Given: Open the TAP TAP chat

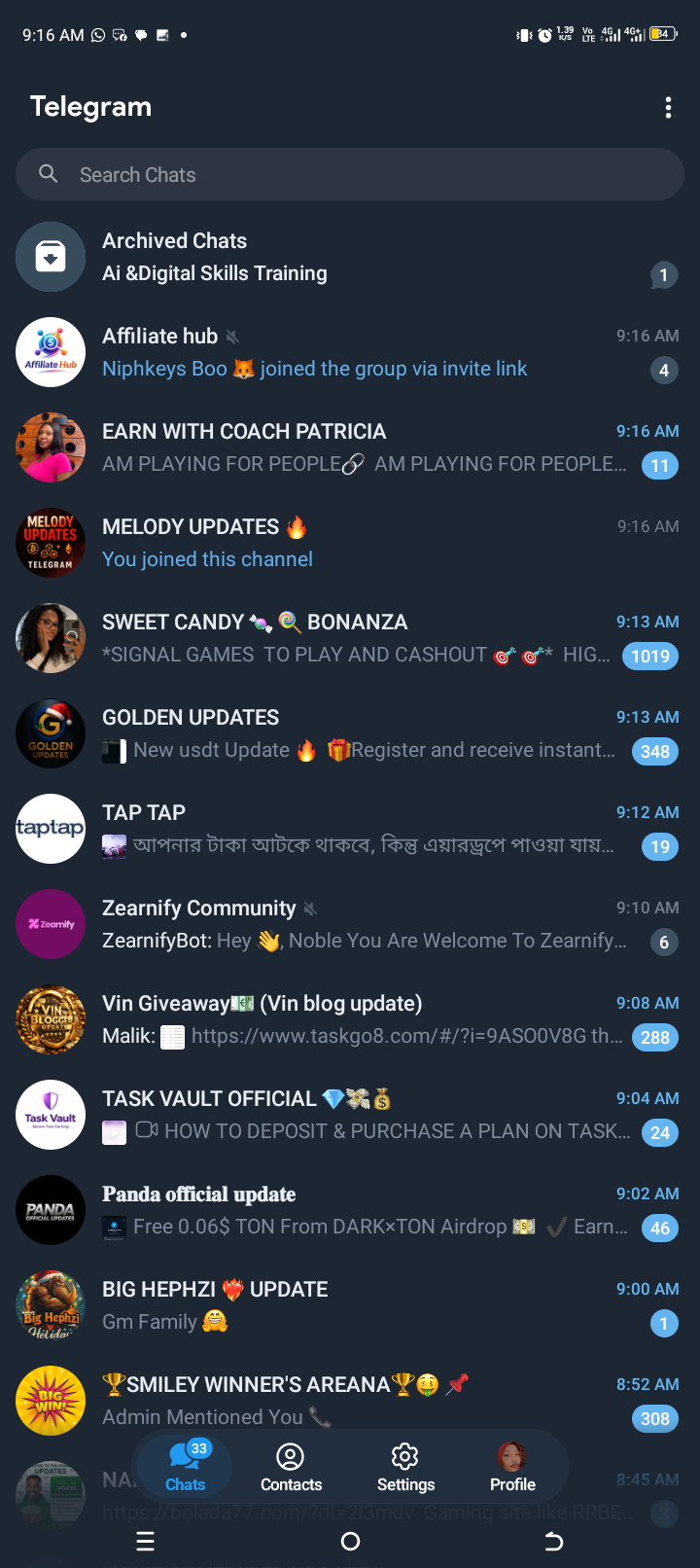Looking at the screenshot, I should pos(350,829).
